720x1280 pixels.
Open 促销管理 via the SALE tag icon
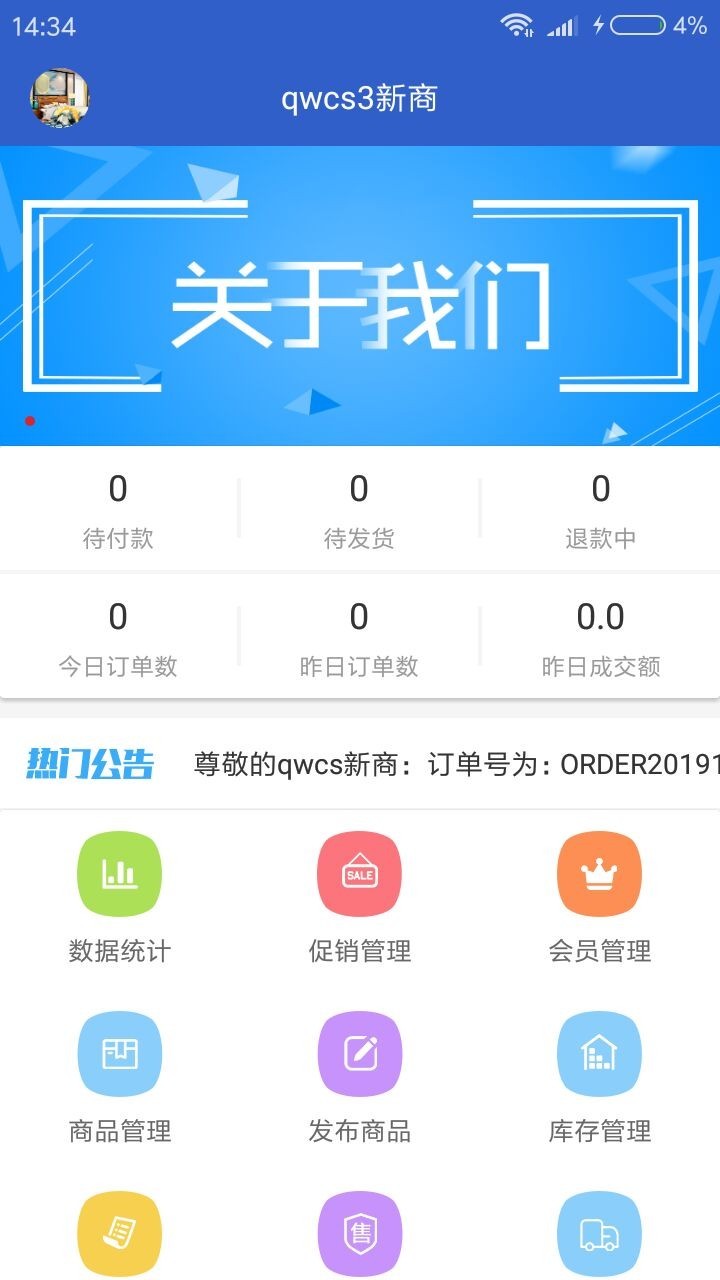click(359, 872)
